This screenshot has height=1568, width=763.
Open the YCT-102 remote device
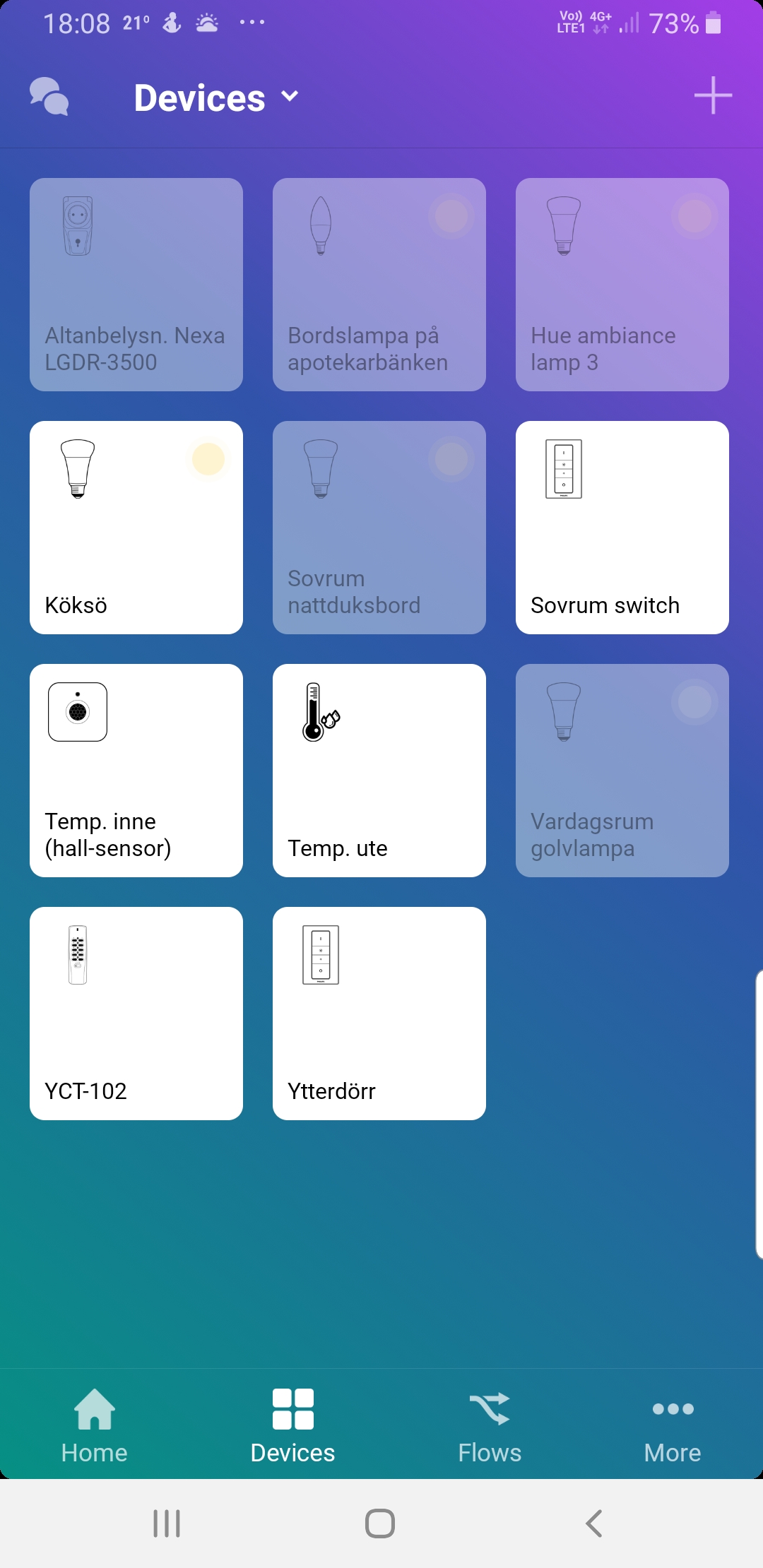click(136, 1014)
